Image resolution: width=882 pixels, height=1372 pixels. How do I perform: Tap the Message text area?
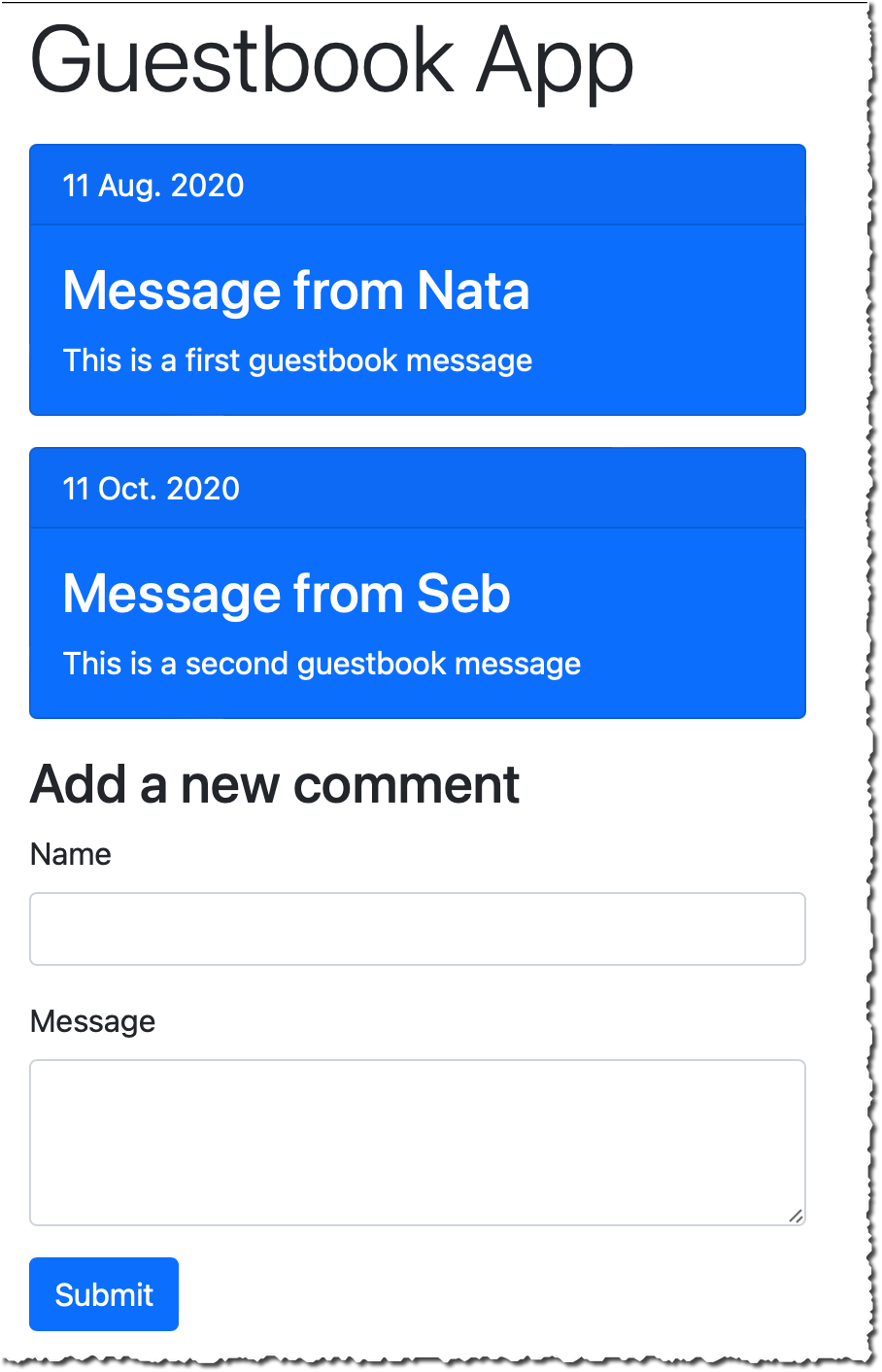point(418,1142)
